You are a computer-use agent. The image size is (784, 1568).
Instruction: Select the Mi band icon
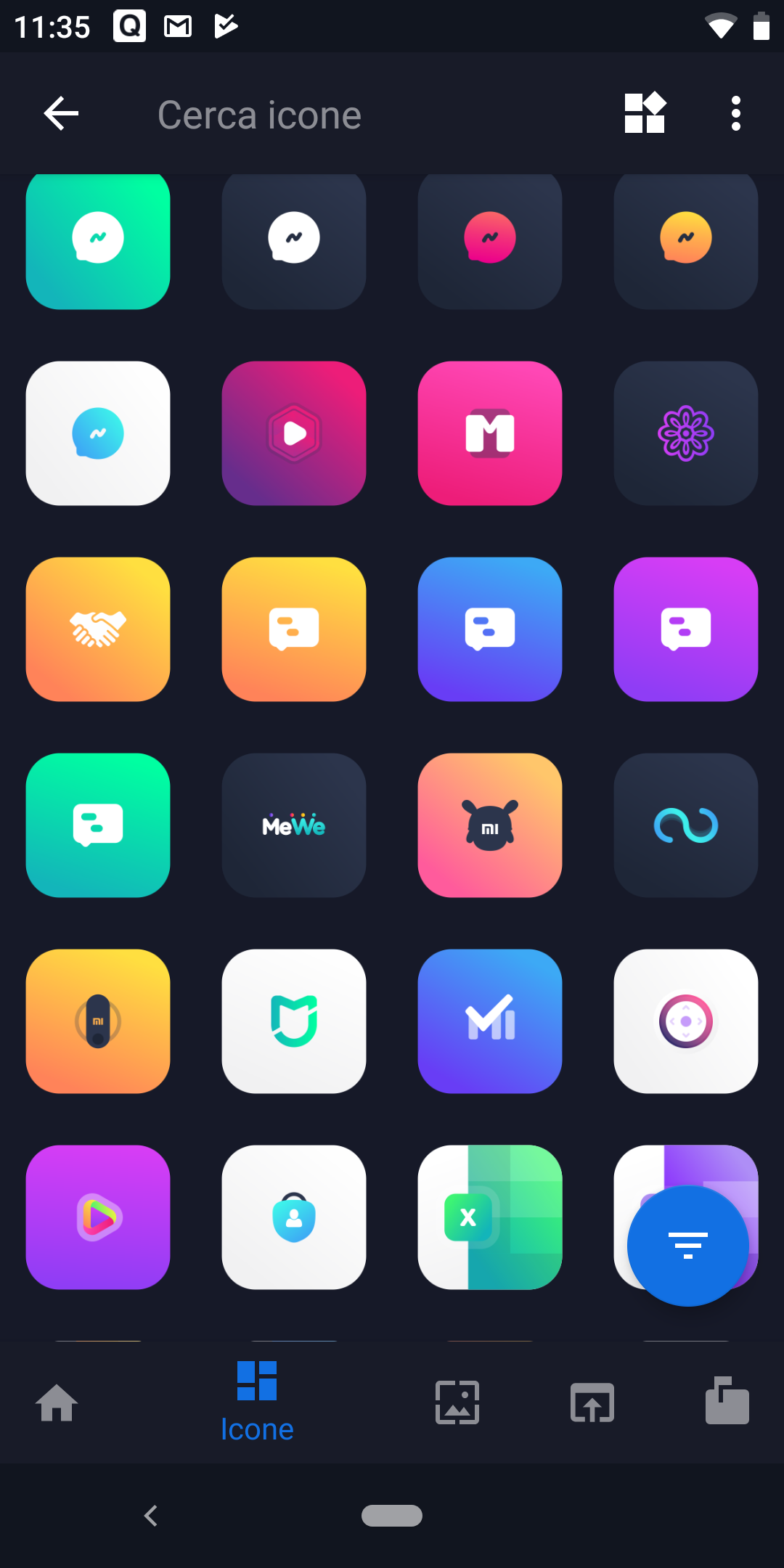click(98, 1021)
